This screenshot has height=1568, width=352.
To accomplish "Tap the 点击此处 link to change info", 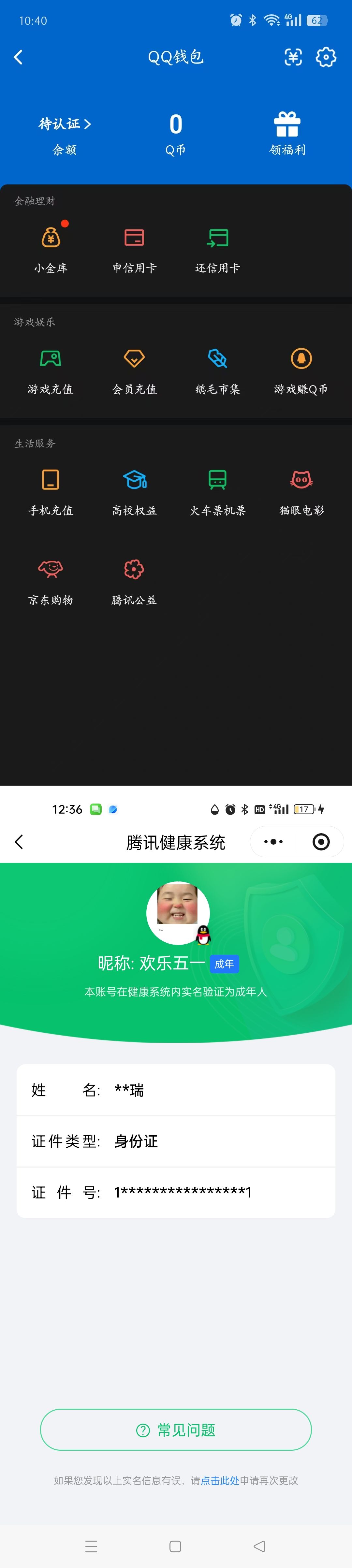I will pyautogui.click(x=220, y=1480).
